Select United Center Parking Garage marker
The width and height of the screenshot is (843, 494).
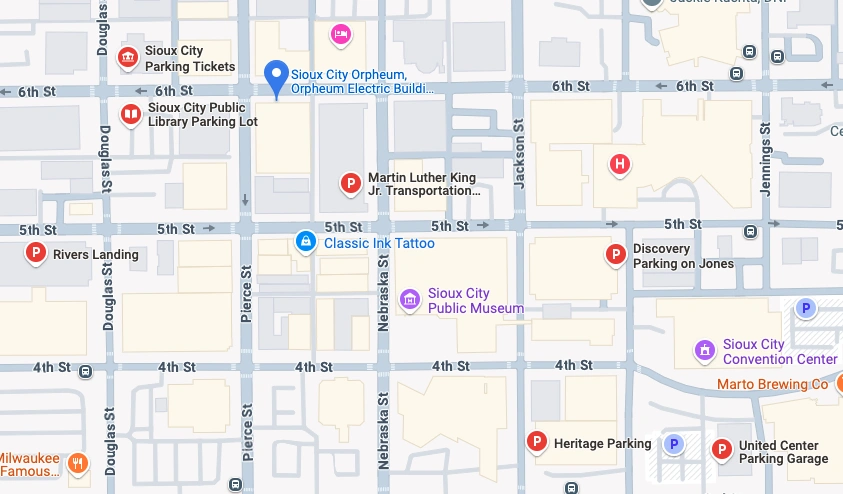720,451
